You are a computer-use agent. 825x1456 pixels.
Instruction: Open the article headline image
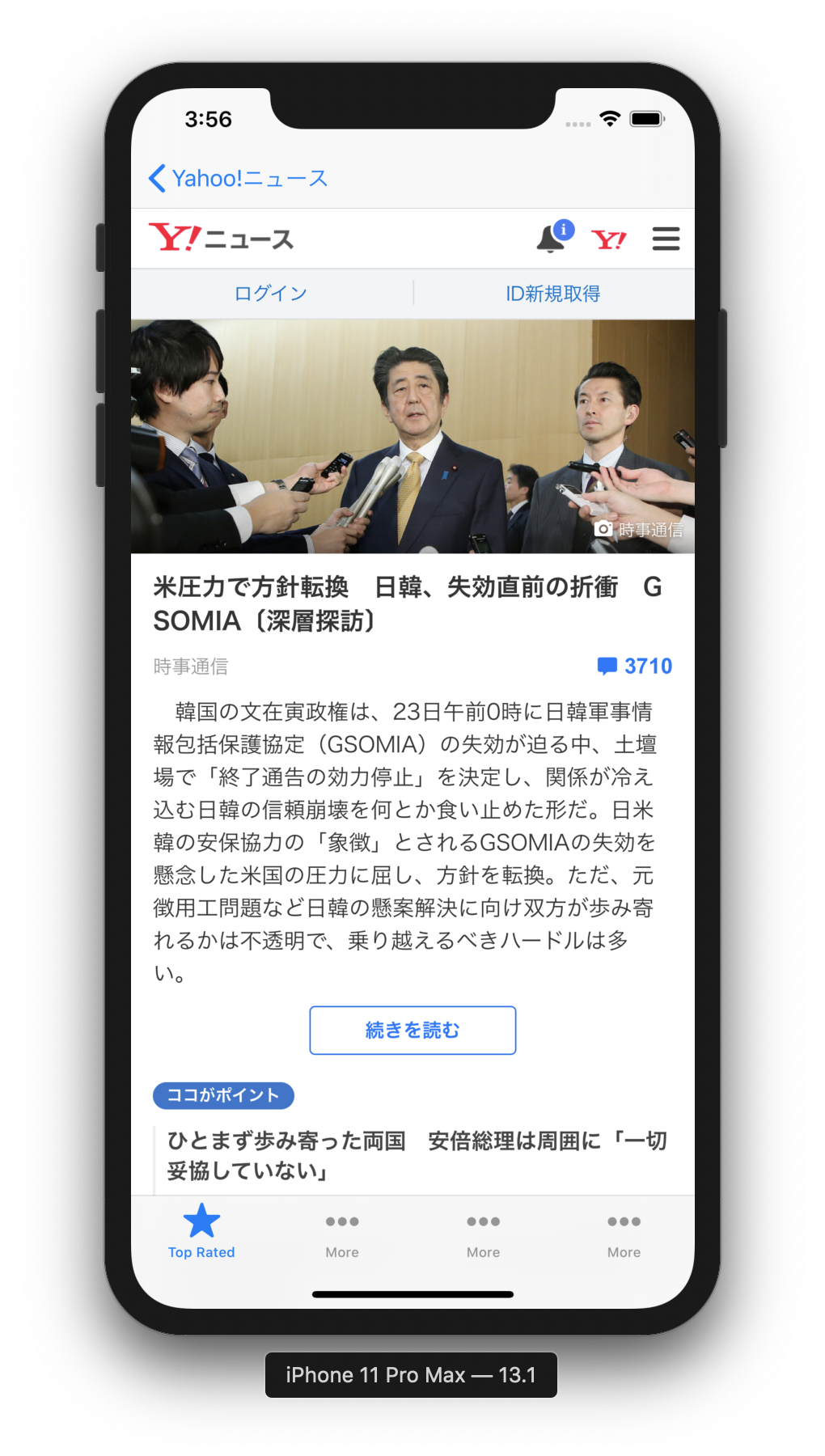[412, 436]
